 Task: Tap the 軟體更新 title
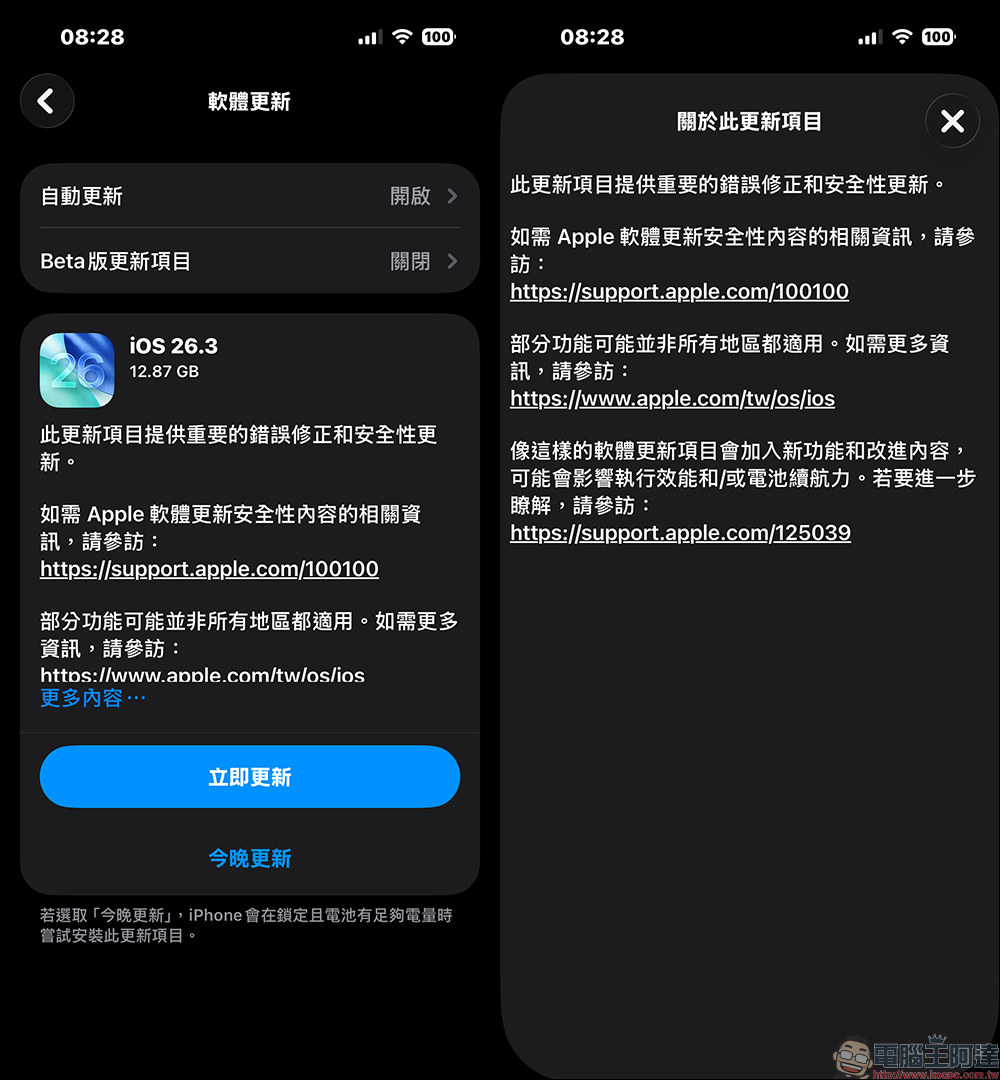tap(248, 101)
